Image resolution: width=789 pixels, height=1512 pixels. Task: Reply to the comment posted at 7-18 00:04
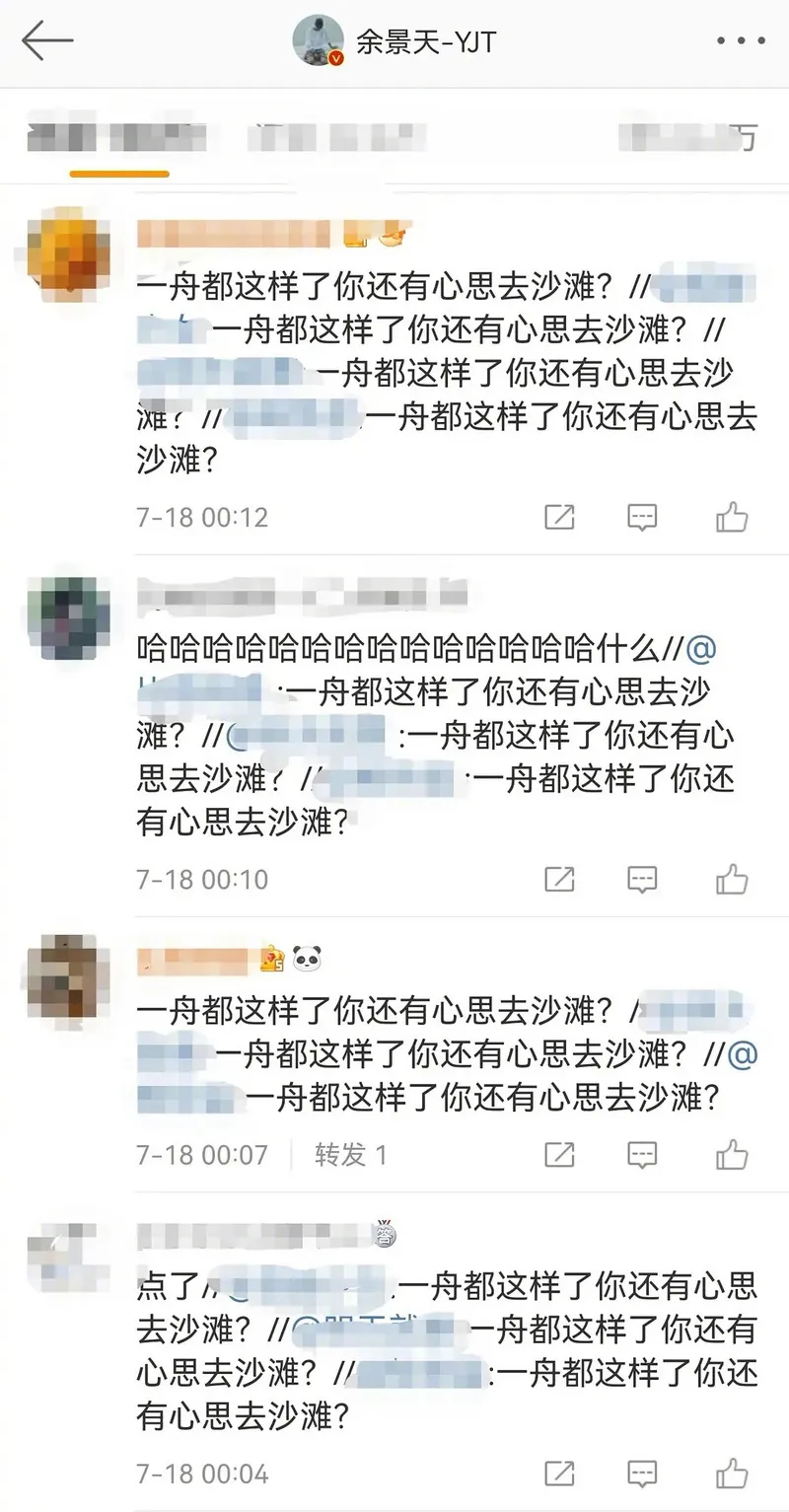[643, 1473]
